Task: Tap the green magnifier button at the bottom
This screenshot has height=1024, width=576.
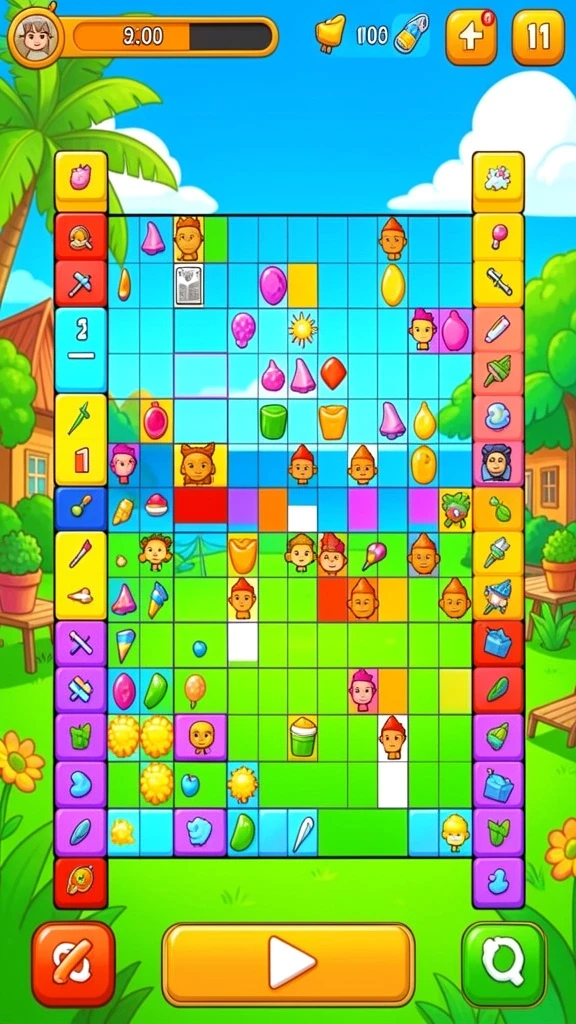Action: 504,964
